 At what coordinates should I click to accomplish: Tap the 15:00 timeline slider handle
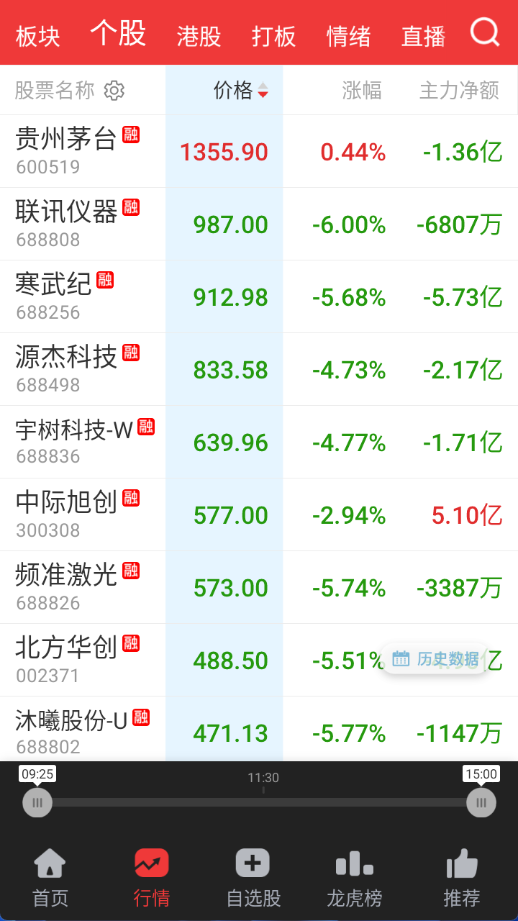point(481,802)
